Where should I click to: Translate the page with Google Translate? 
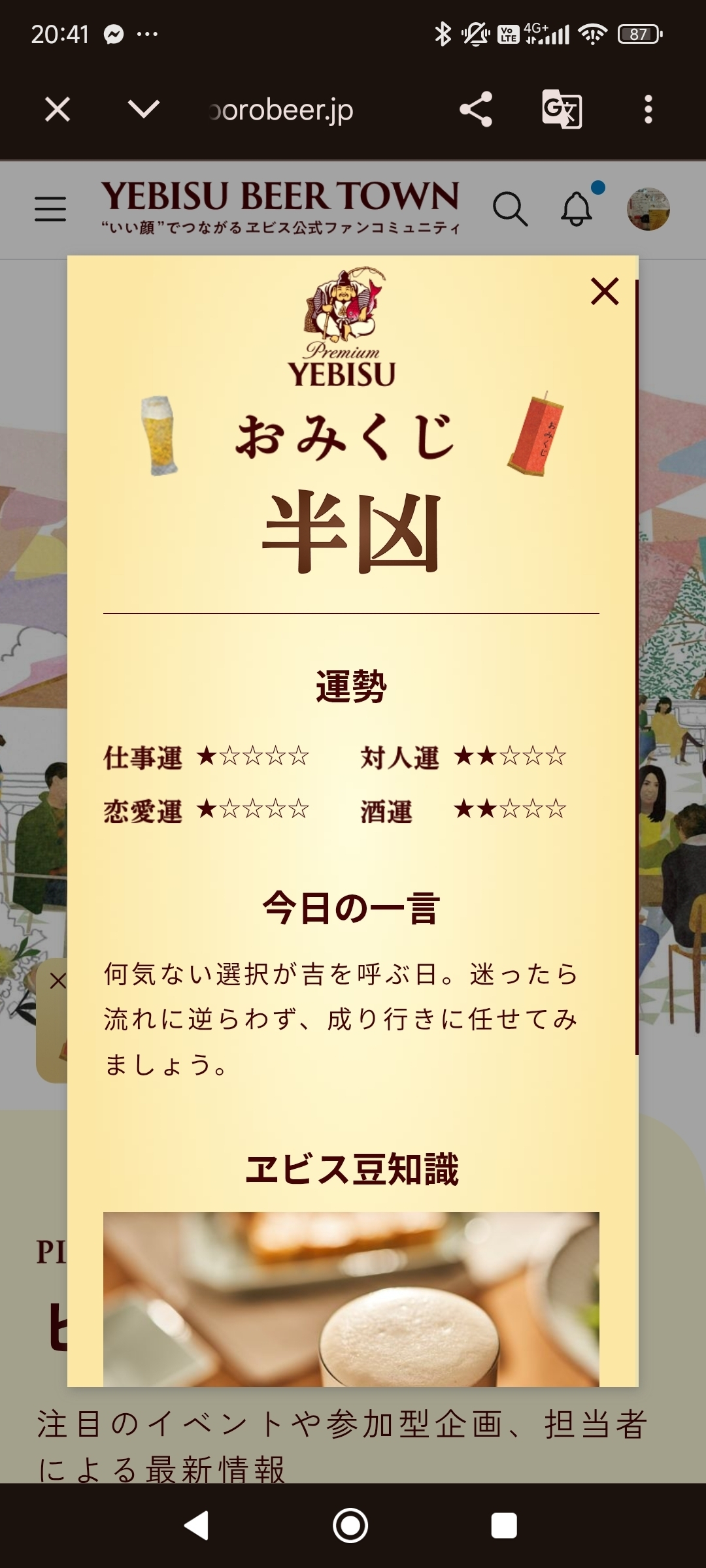point(562,109)
